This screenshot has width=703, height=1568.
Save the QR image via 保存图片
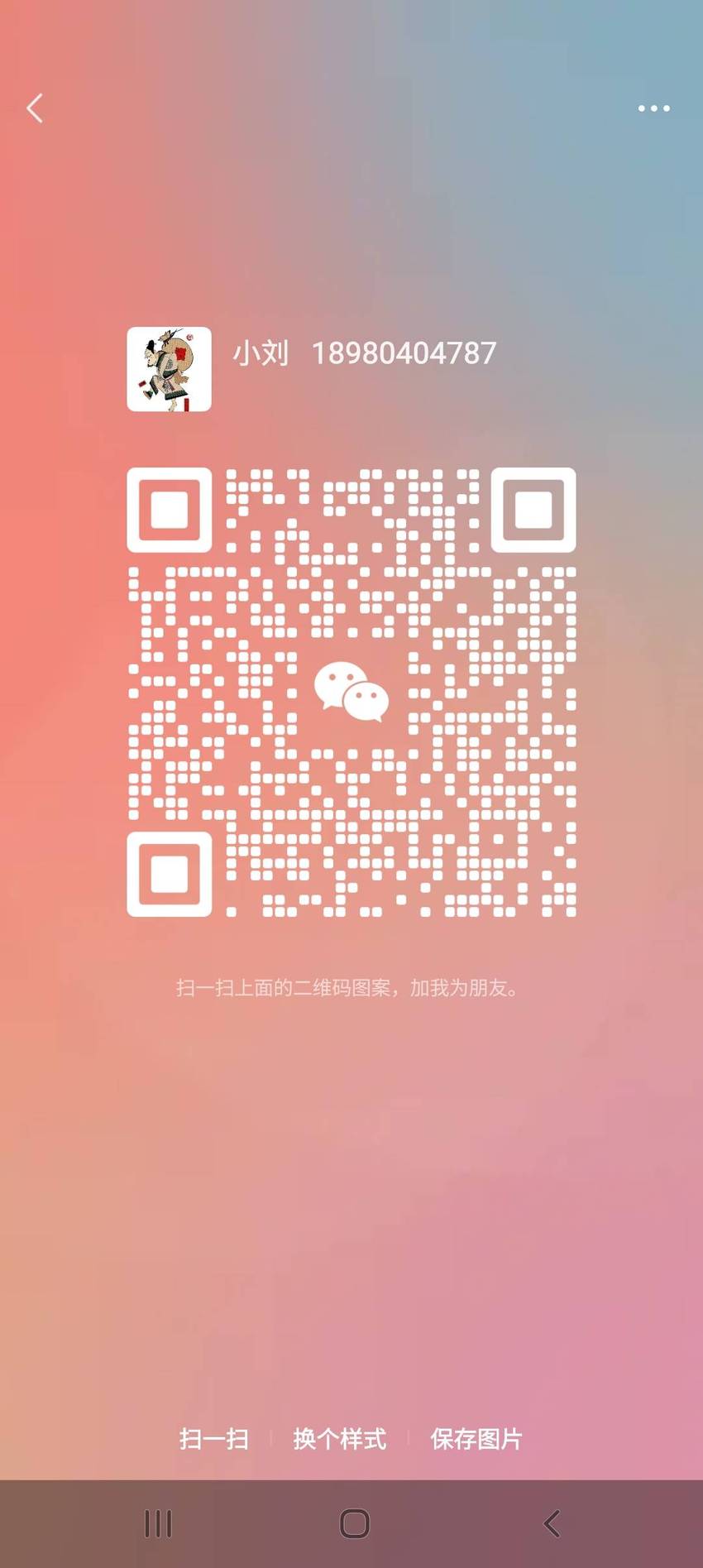click(476, 1439)
